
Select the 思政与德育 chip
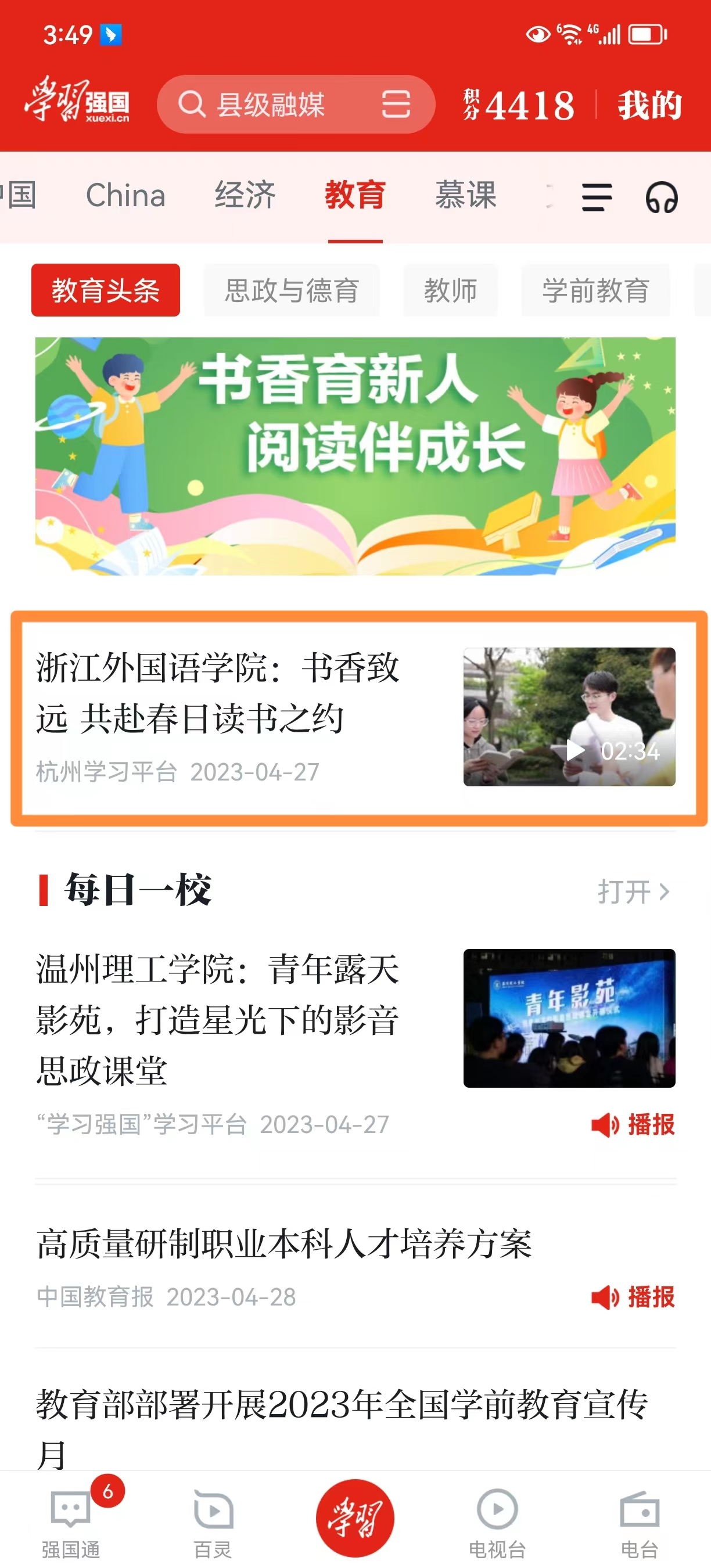292,290
